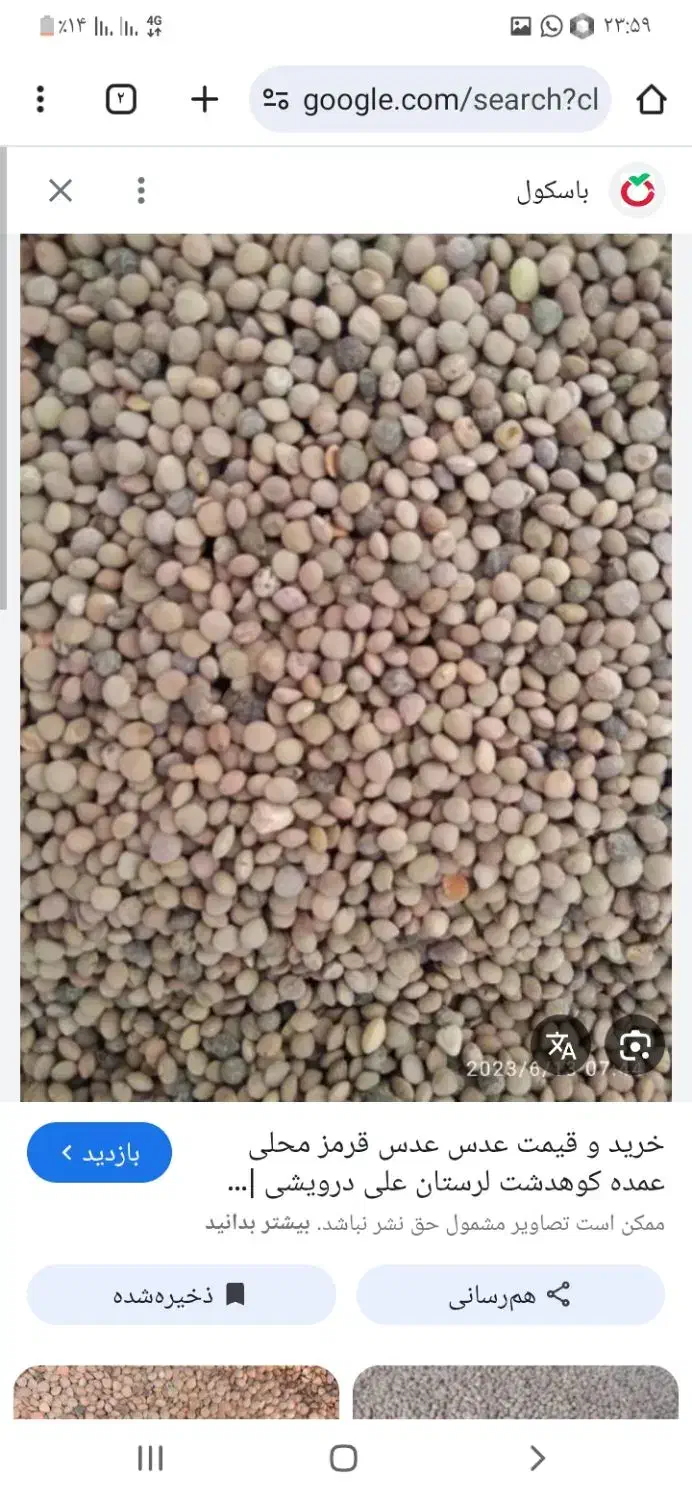Go to the browser home page
The height and width of the screenshot is (1500, 692).
tap(651, 99)
